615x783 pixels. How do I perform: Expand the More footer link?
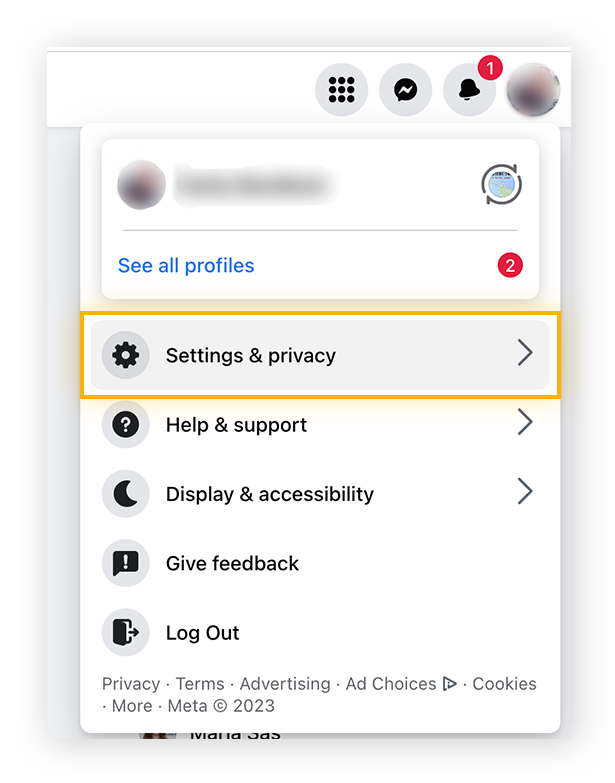coord(131,706)
